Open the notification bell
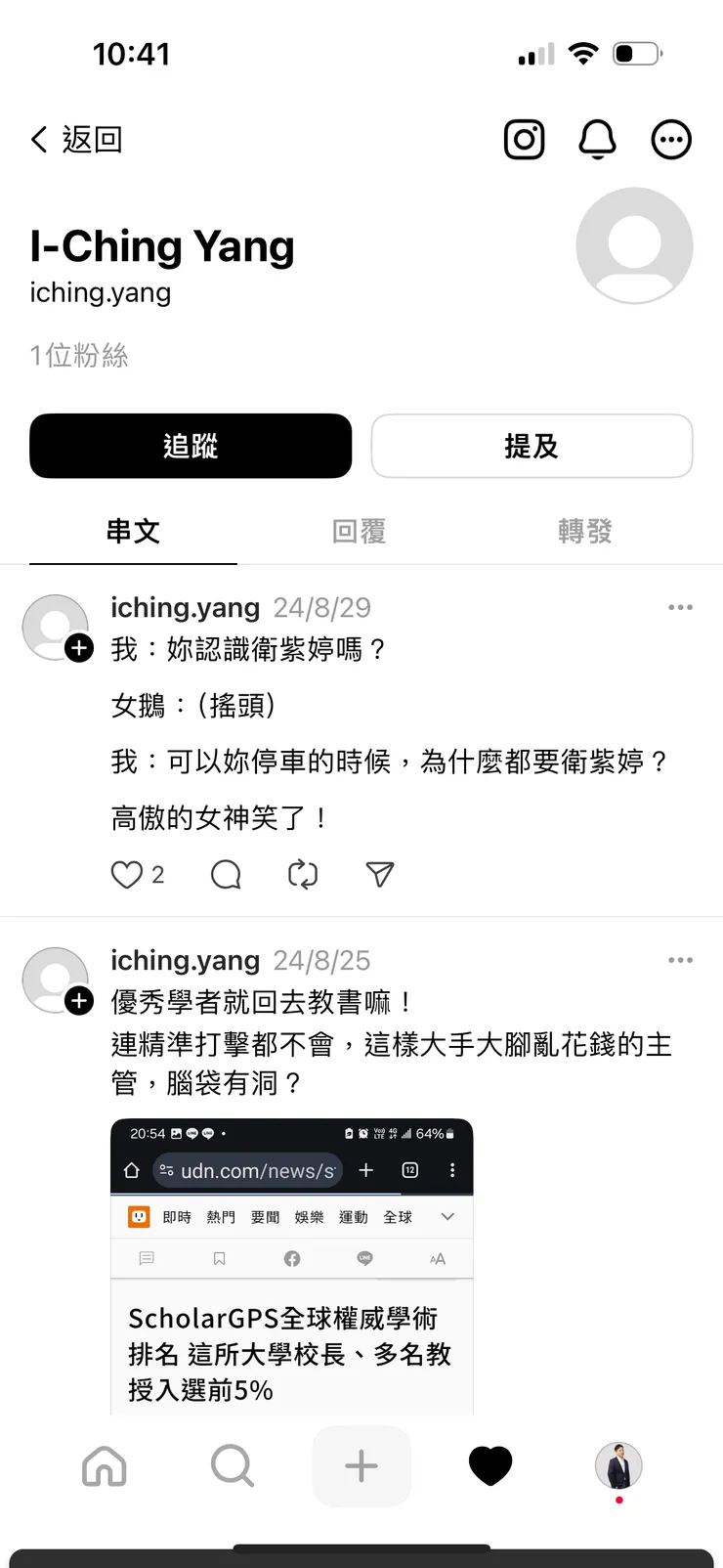The height and width of the screenshot is (1568, 723). click(597, 139)
